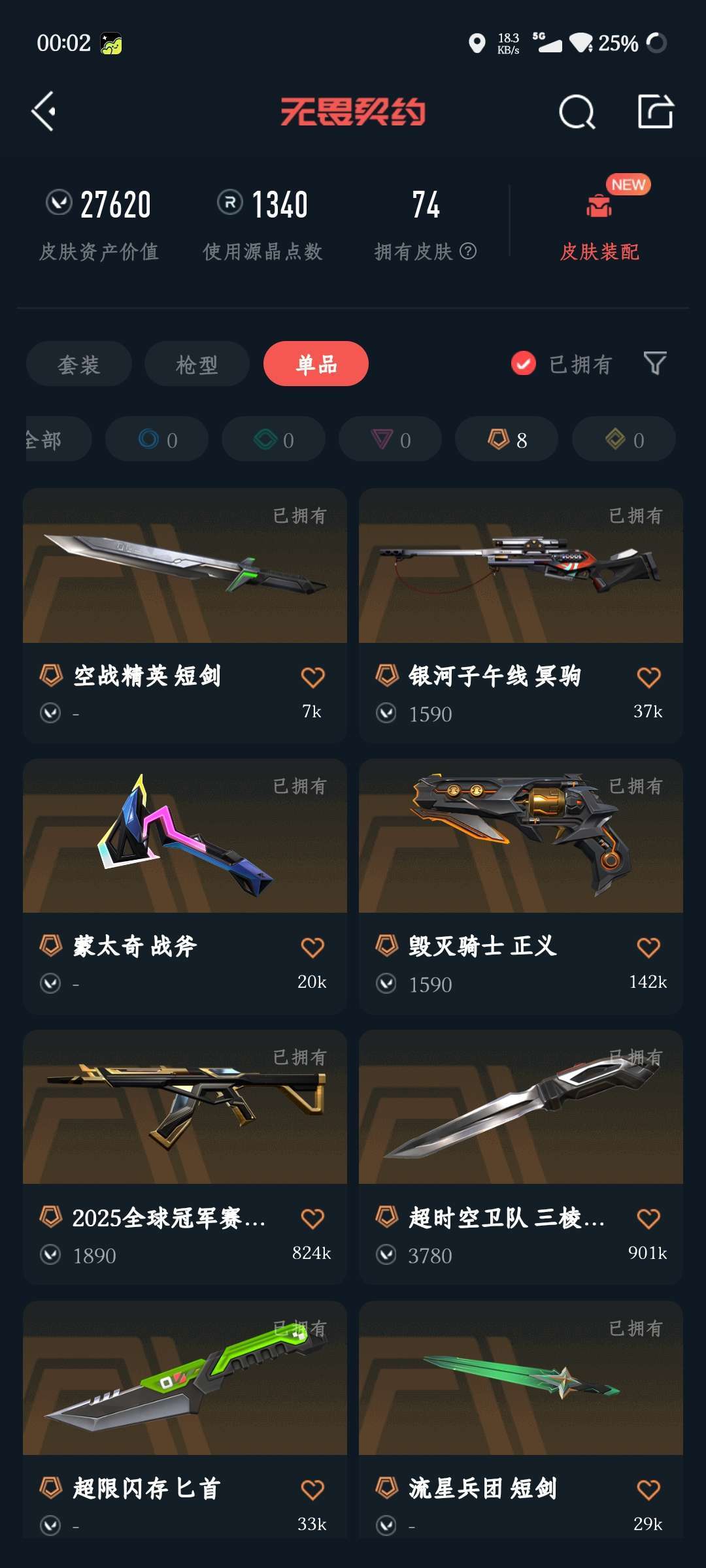Toggle the 已拥有 checkbox
This screenshot has width=706, height=1568.
[x=524, y=364]
